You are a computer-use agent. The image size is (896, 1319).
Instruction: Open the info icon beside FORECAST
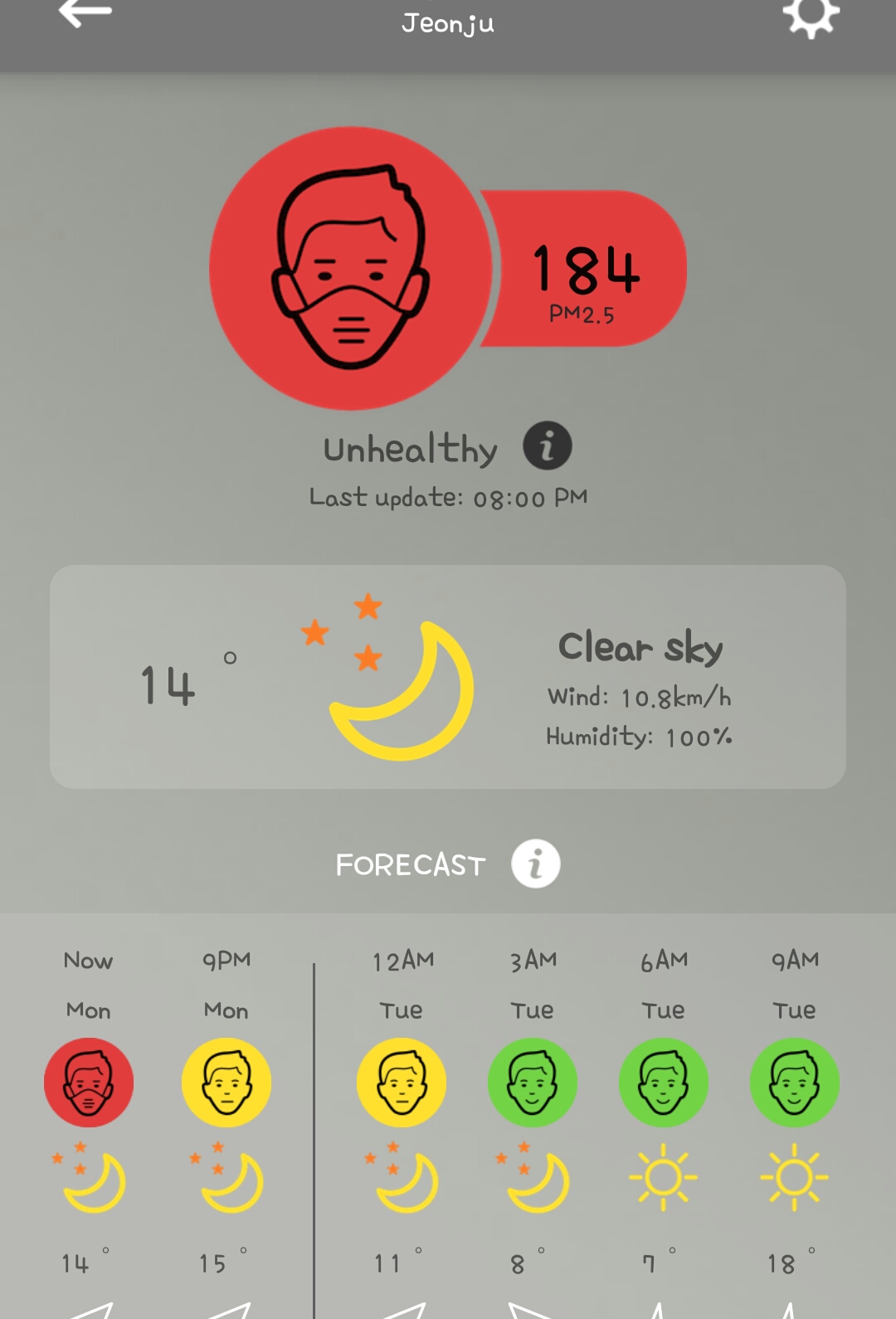(x=535, y=864)
